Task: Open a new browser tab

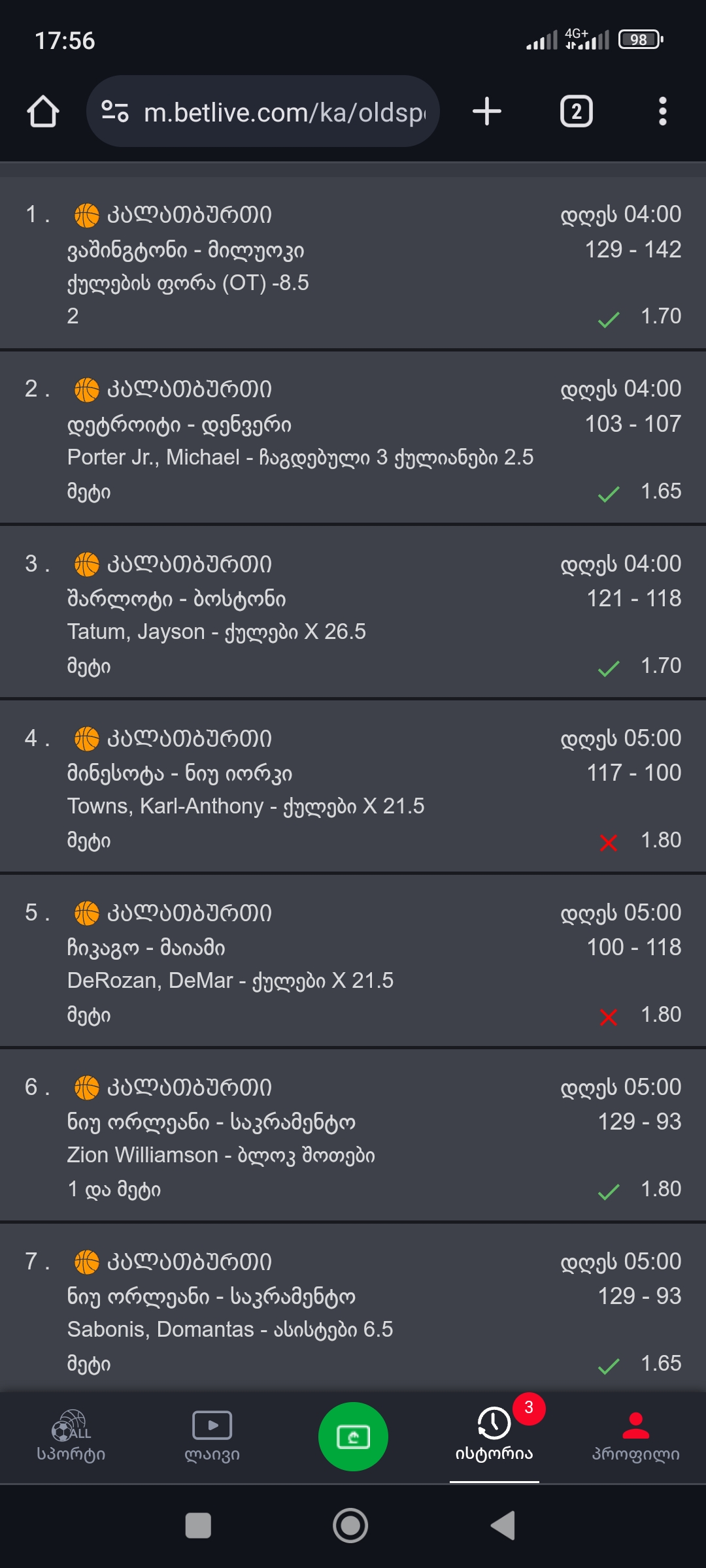Action: (x=487, y=112)
